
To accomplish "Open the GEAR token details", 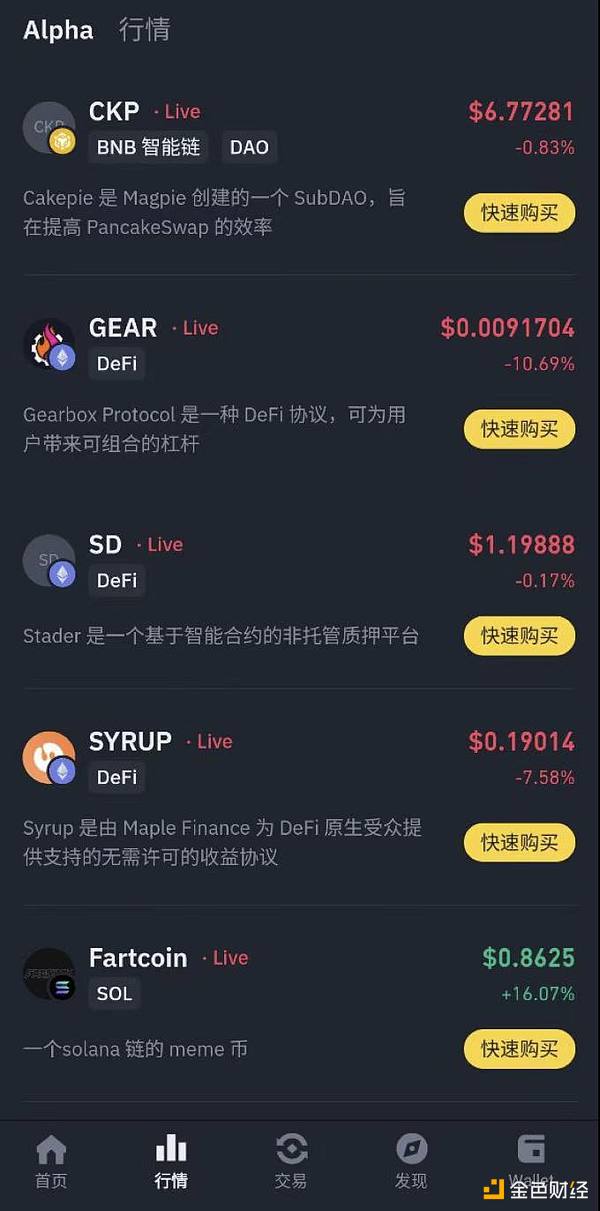I will coord(123,328).
